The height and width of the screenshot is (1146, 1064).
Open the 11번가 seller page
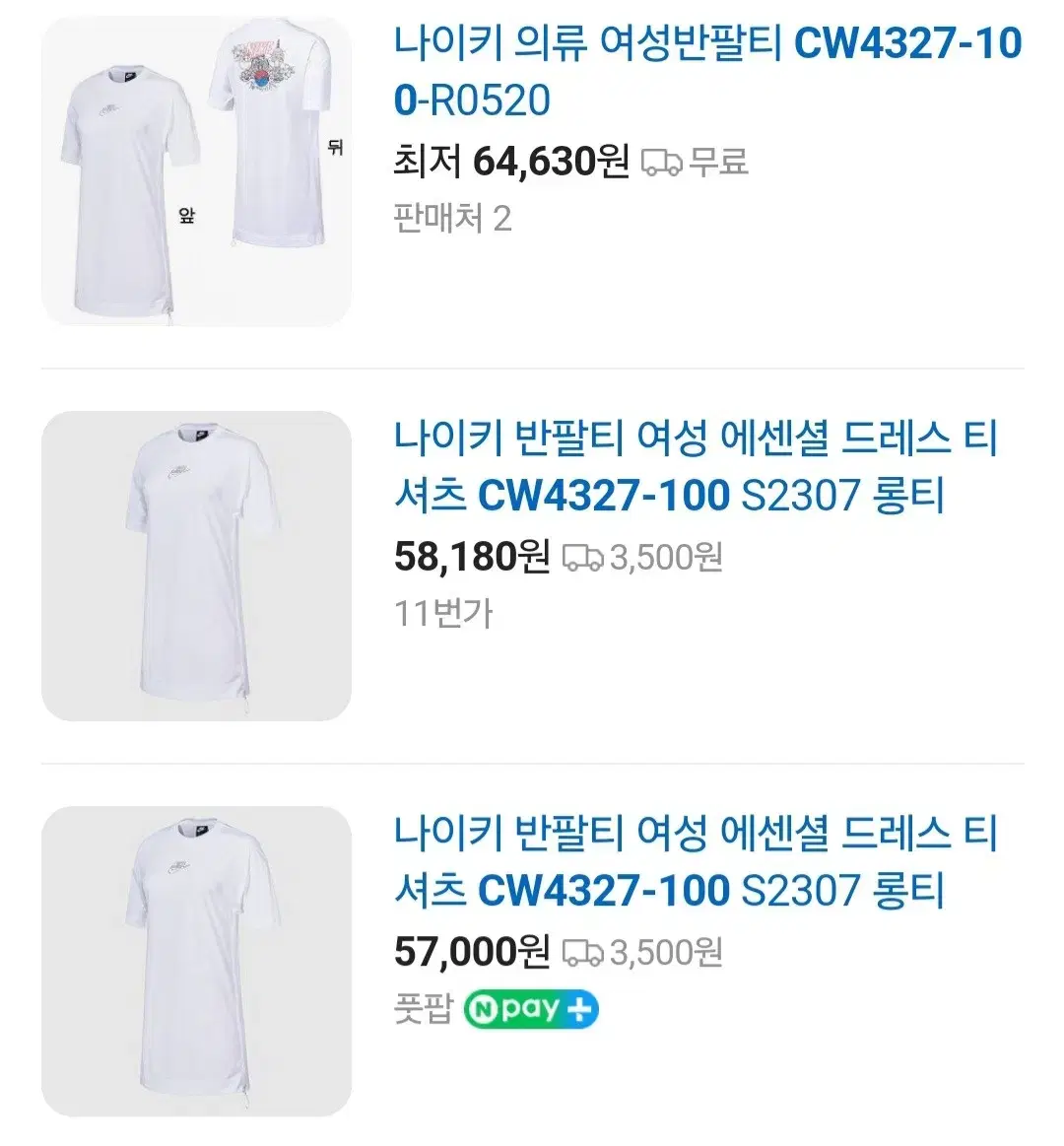443,611
